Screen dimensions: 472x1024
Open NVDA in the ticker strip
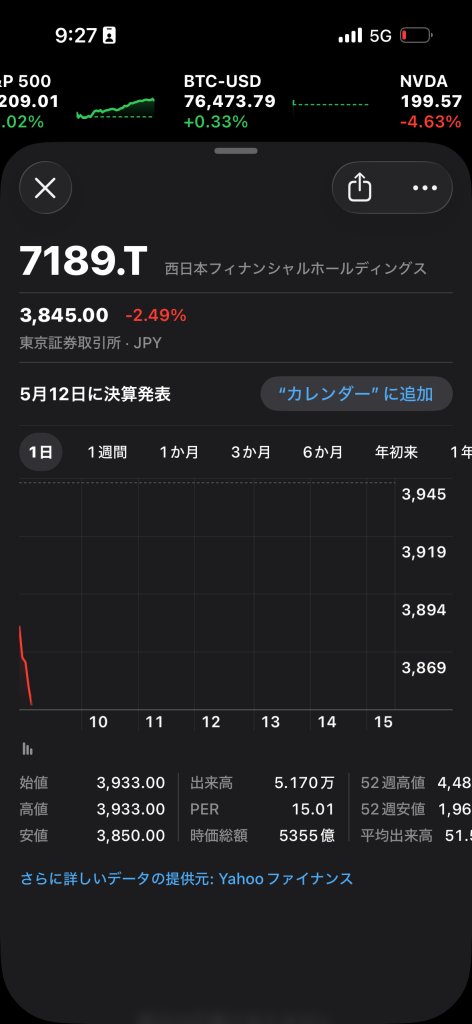coord(432,101)
